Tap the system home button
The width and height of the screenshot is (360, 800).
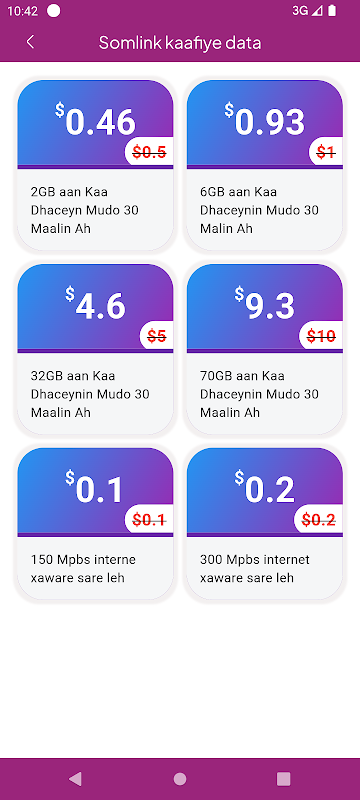coord(180,779)
